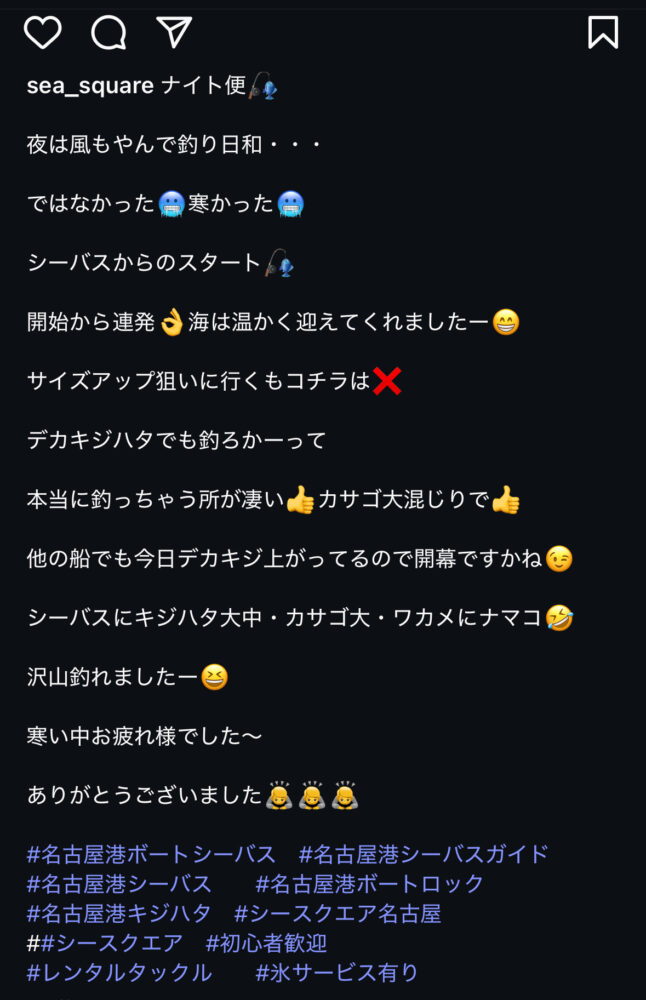This screenshot has width=646, height=1000.
Task: Save this post with the bookmark icon
Action: point(603,32)
